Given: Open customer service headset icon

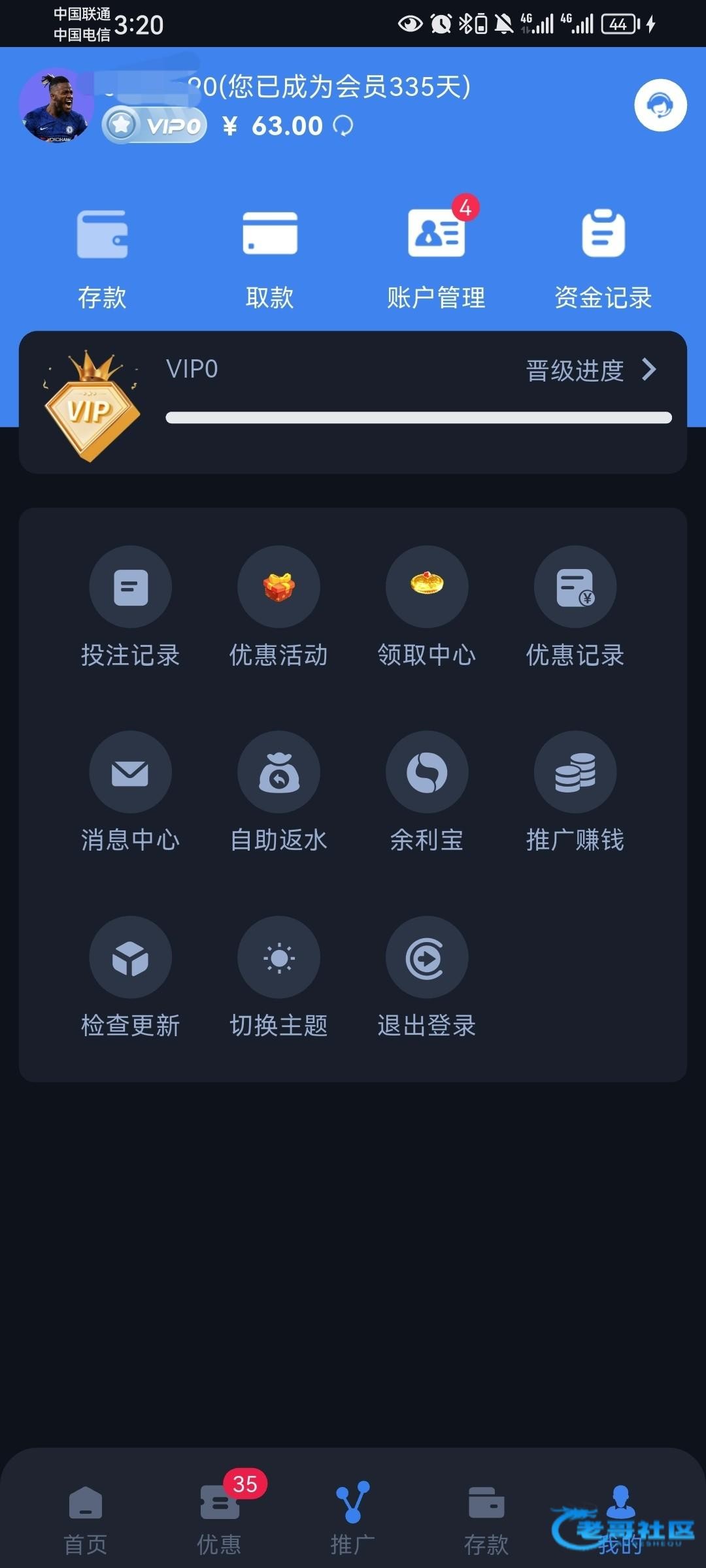Looking at the screenshot, I should pos(660,105).
